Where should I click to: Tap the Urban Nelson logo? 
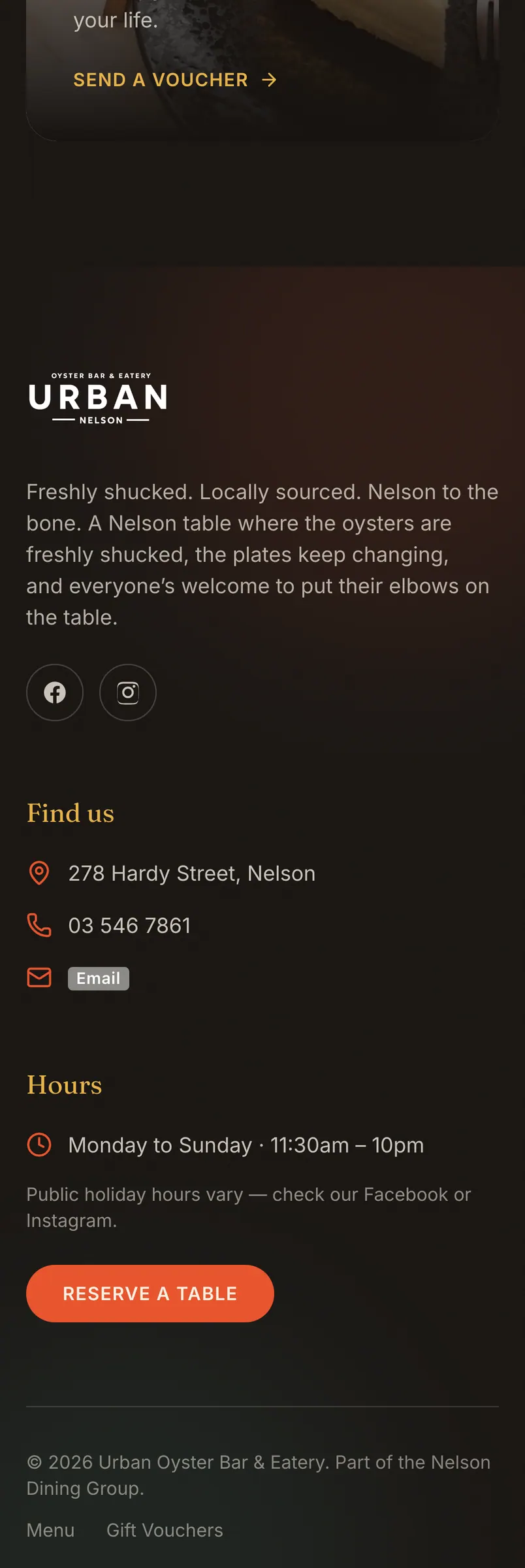click(x=98, y=399)
